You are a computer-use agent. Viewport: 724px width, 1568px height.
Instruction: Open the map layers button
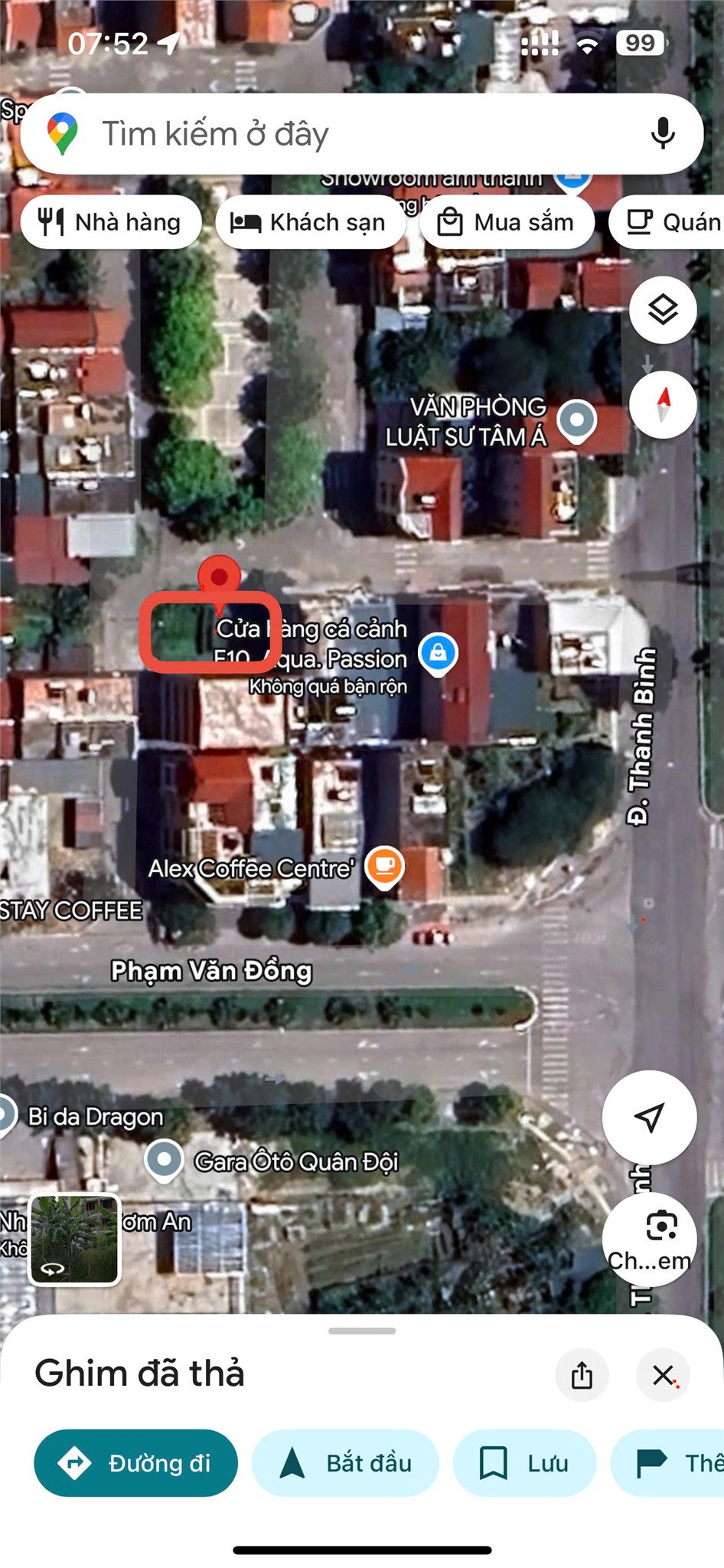pyautogui.click(x=663, y=310)
